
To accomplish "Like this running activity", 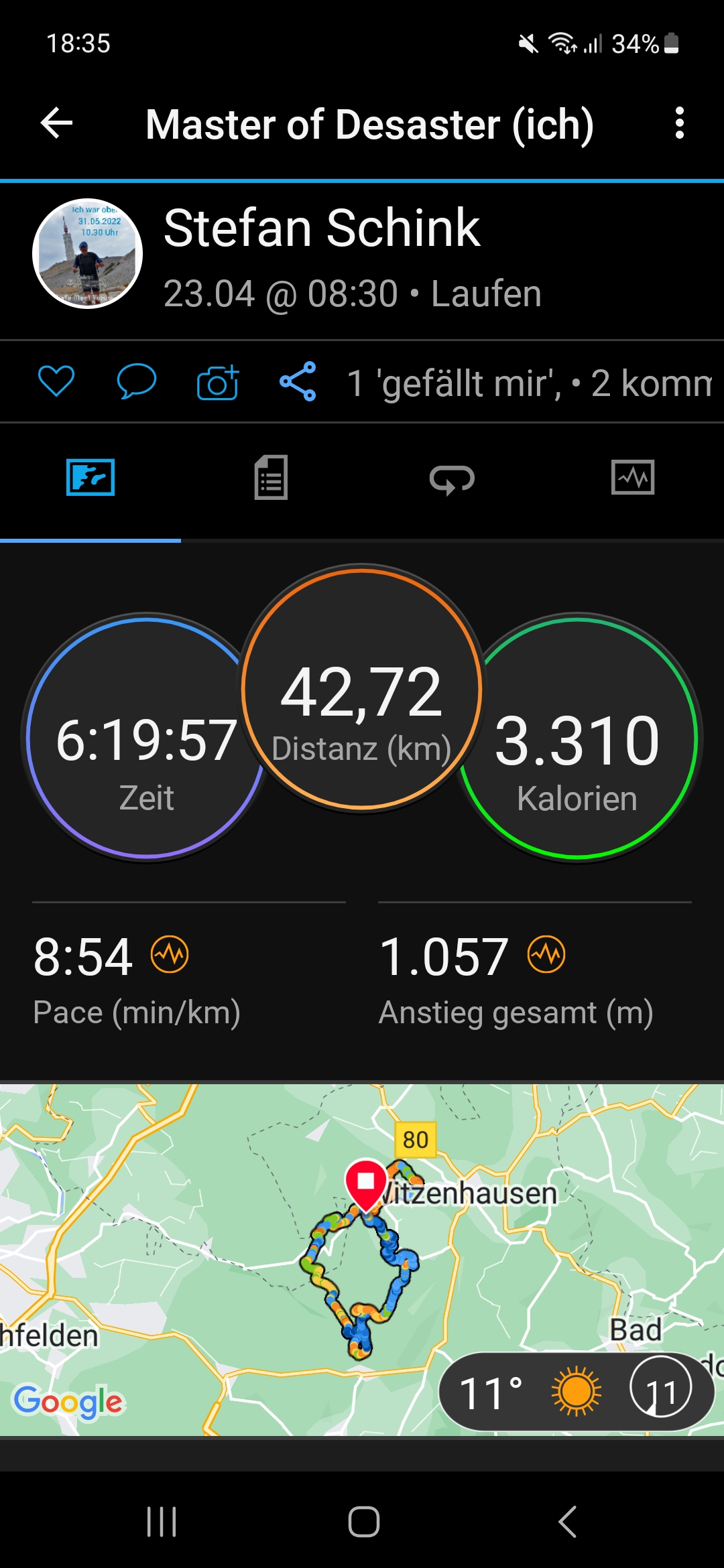I will 56,382.
